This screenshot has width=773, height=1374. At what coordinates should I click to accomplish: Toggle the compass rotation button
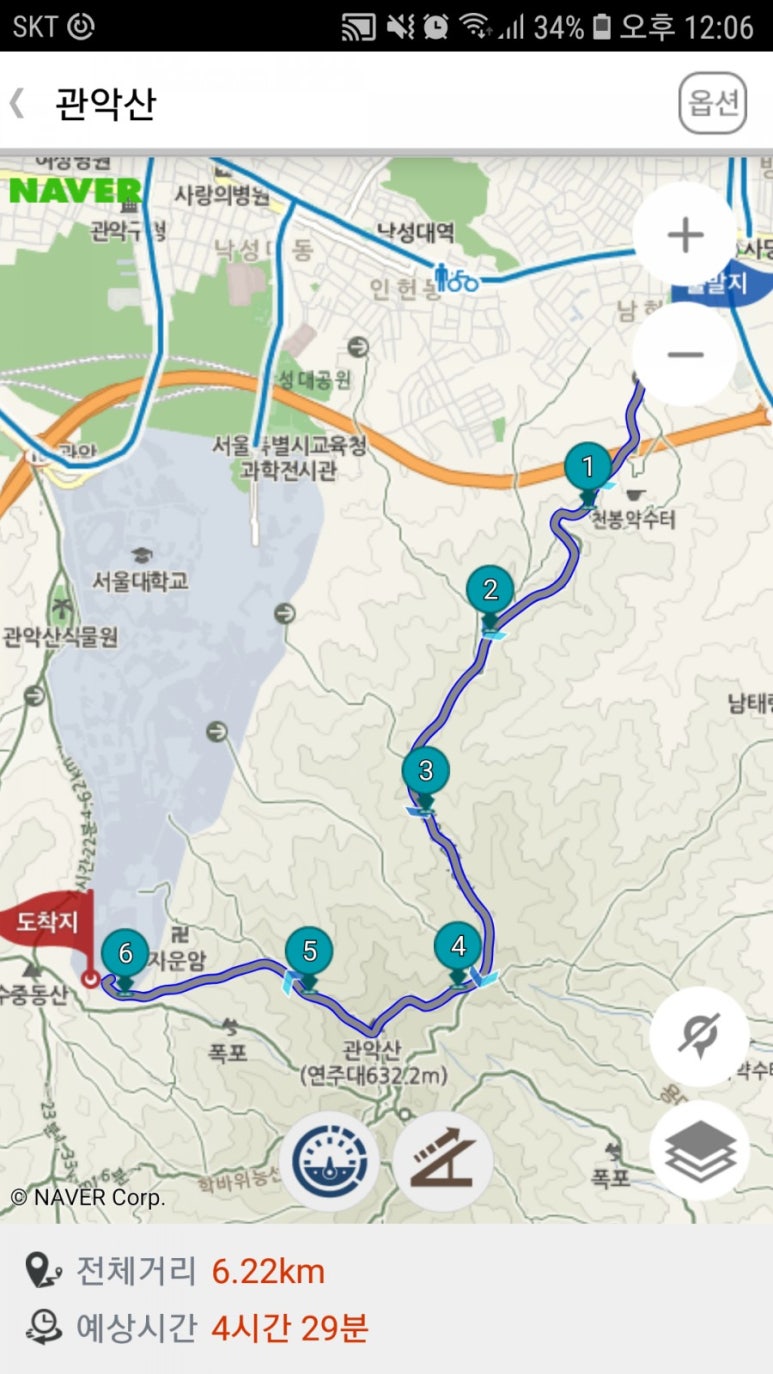point(699,1036)
